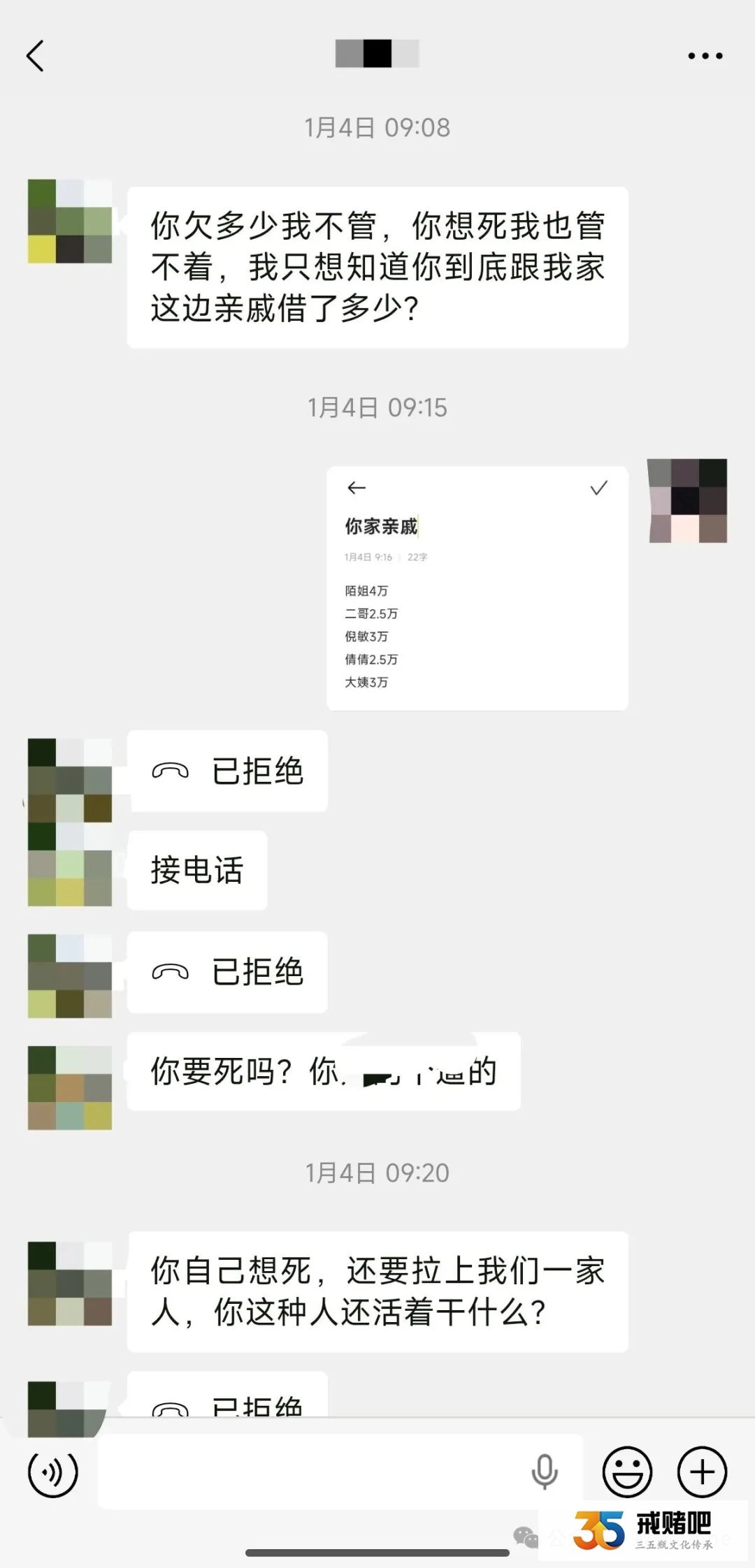Tap the back arrow to exit the chat

[x=36, y=55]
